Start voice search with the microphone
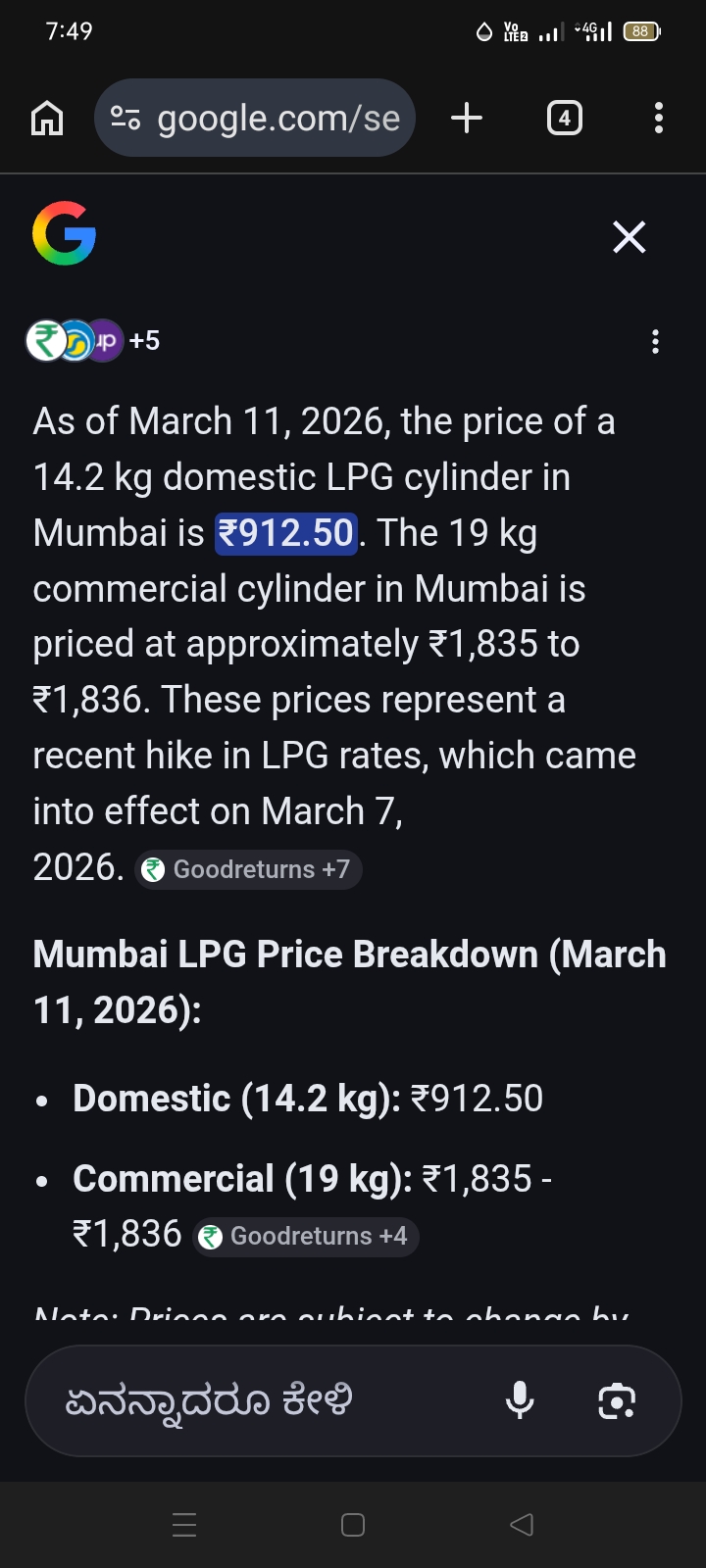 point(520,1400)
